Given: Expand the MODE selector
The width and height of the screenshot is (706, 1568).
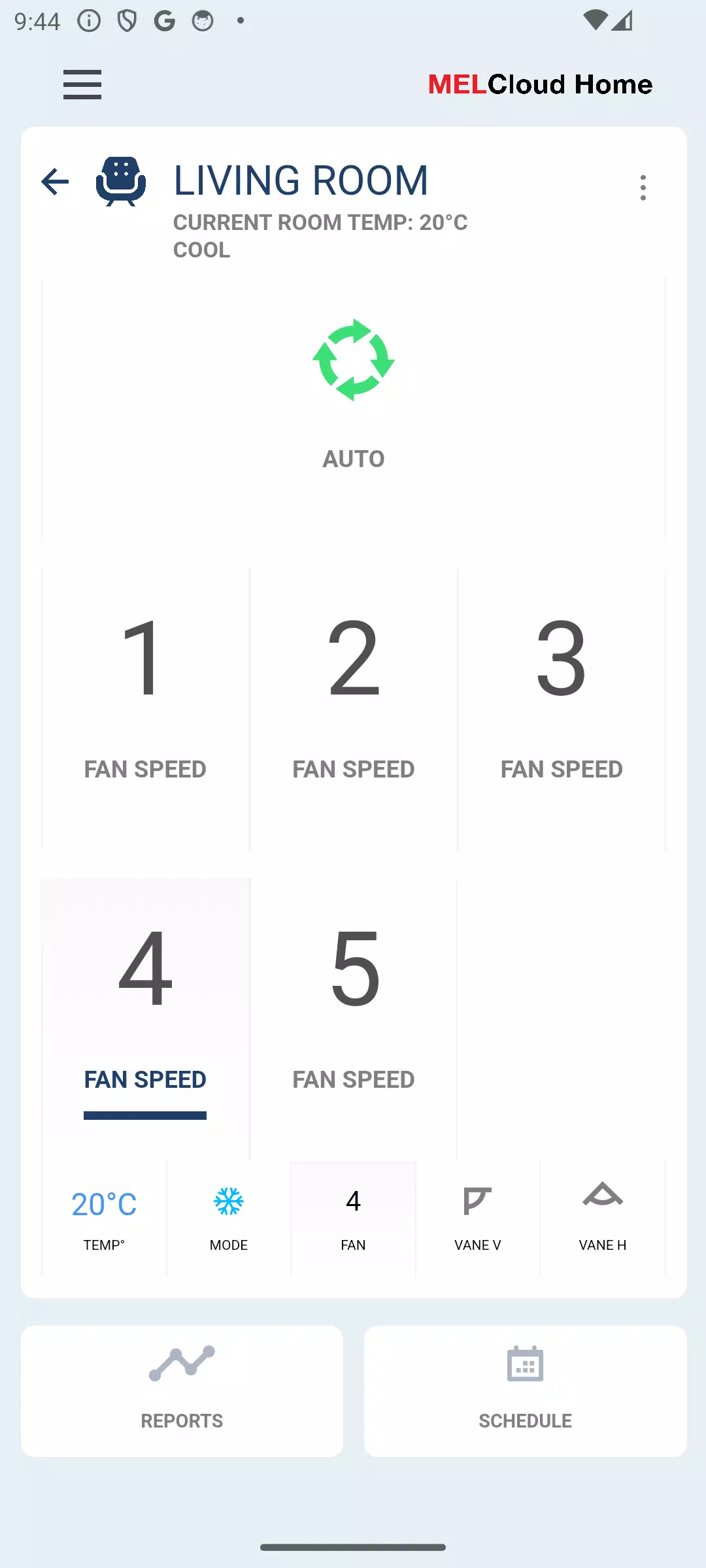Looking at the screenshot, I should (x=228, y=1217).
